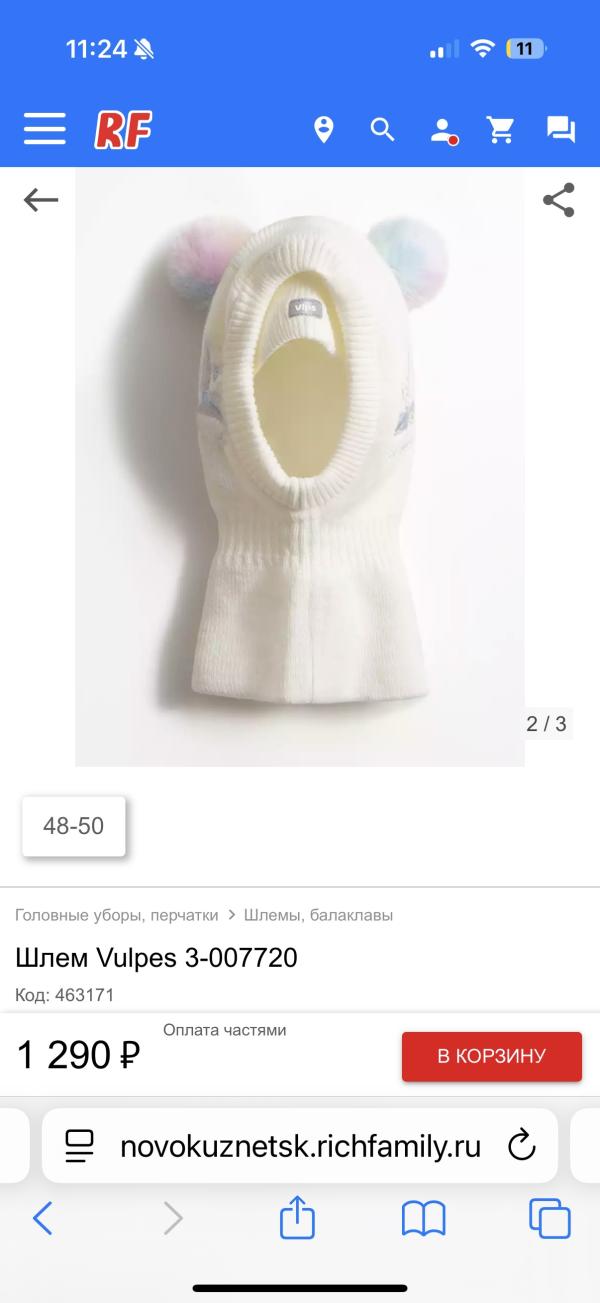
Task: Open the user account profile
Action: (441, 130)
